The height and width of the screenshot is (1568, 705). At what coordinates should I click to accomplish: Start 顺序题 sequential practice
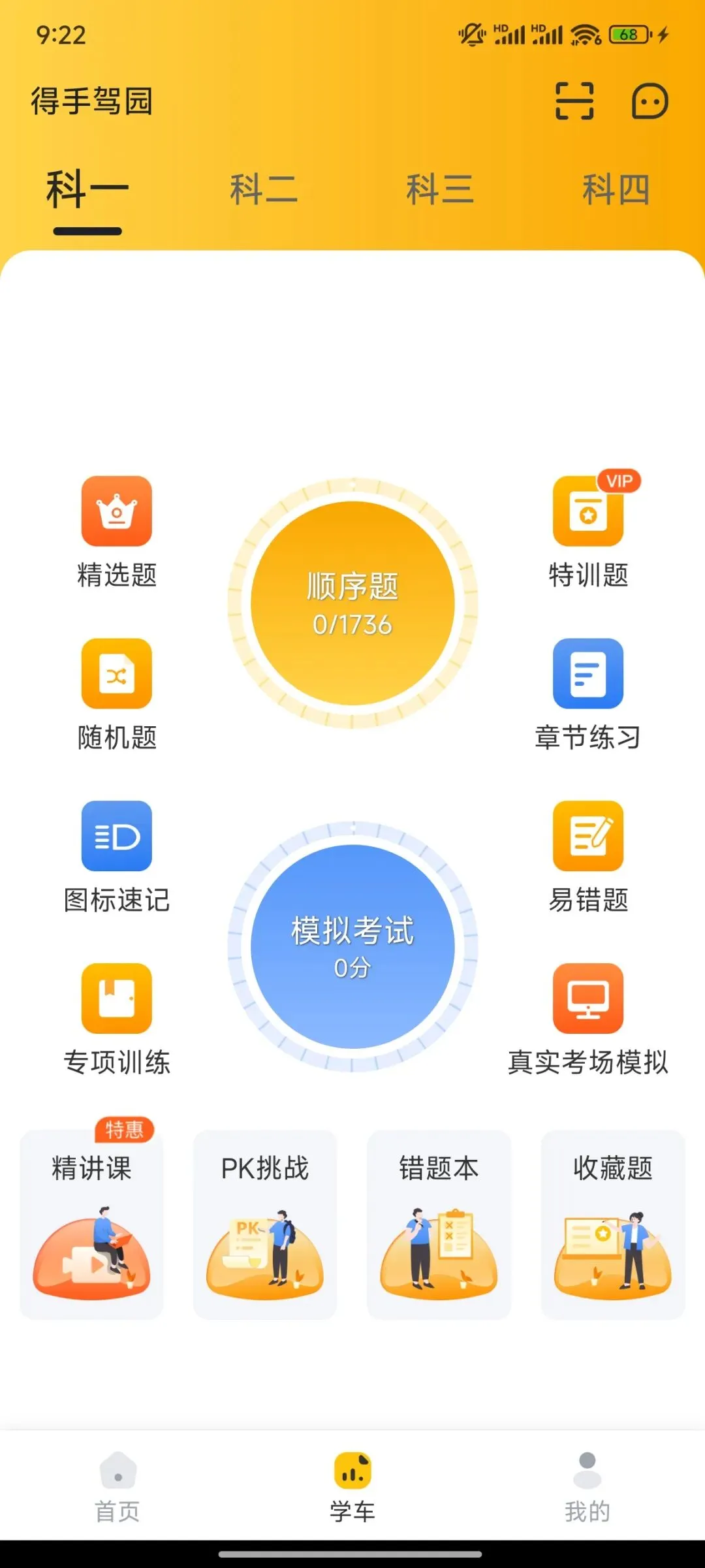pos(352,603)
